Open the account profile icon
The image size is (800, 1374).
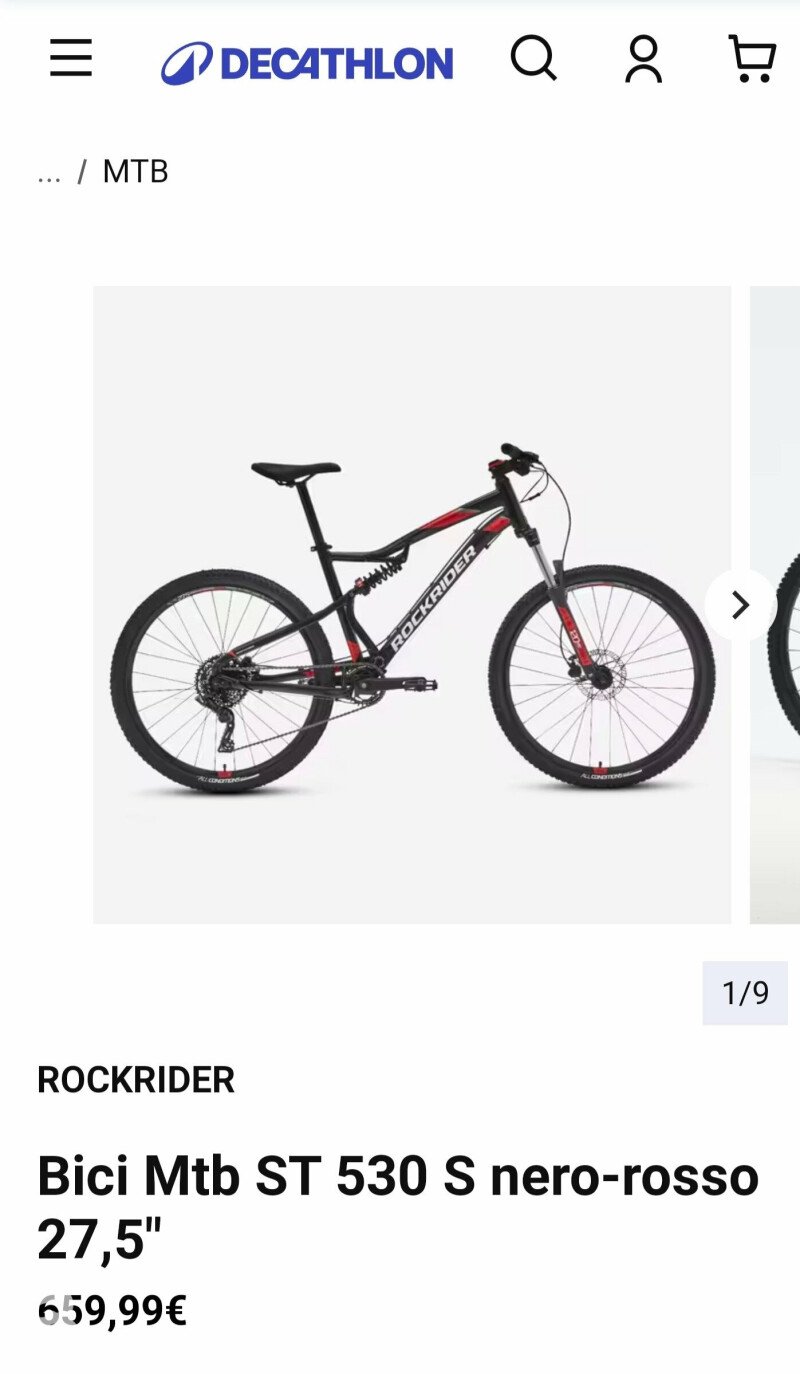click(x=643, y=59)
